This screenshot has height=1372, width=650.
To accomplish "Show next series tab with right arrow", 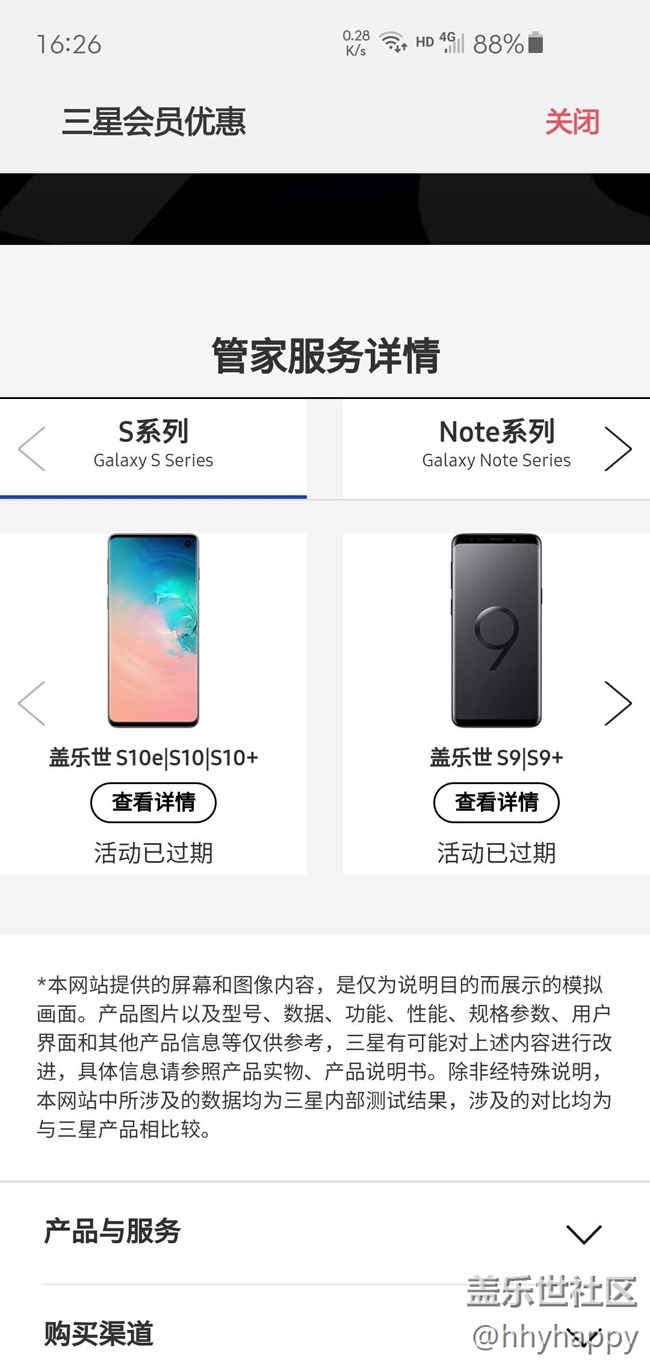I will point(618,448).
